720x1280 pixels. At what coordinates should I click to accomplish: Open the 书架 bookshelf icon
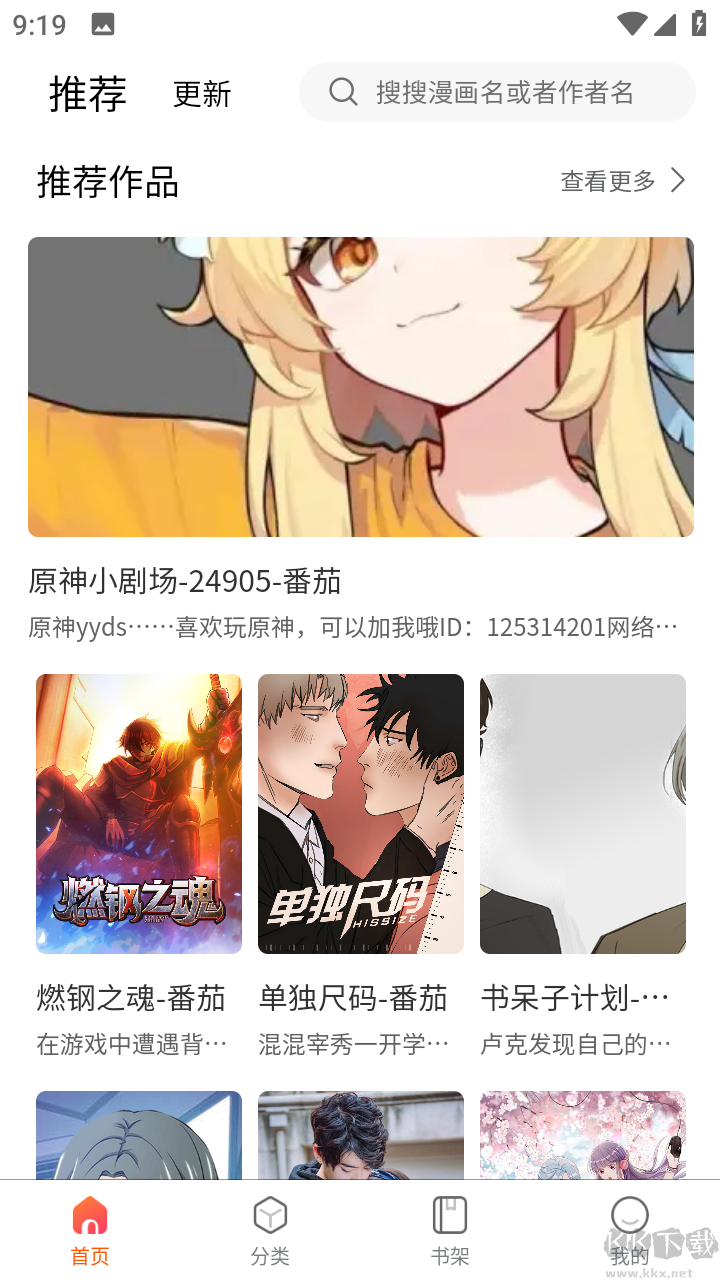[x=450, y=1215]
